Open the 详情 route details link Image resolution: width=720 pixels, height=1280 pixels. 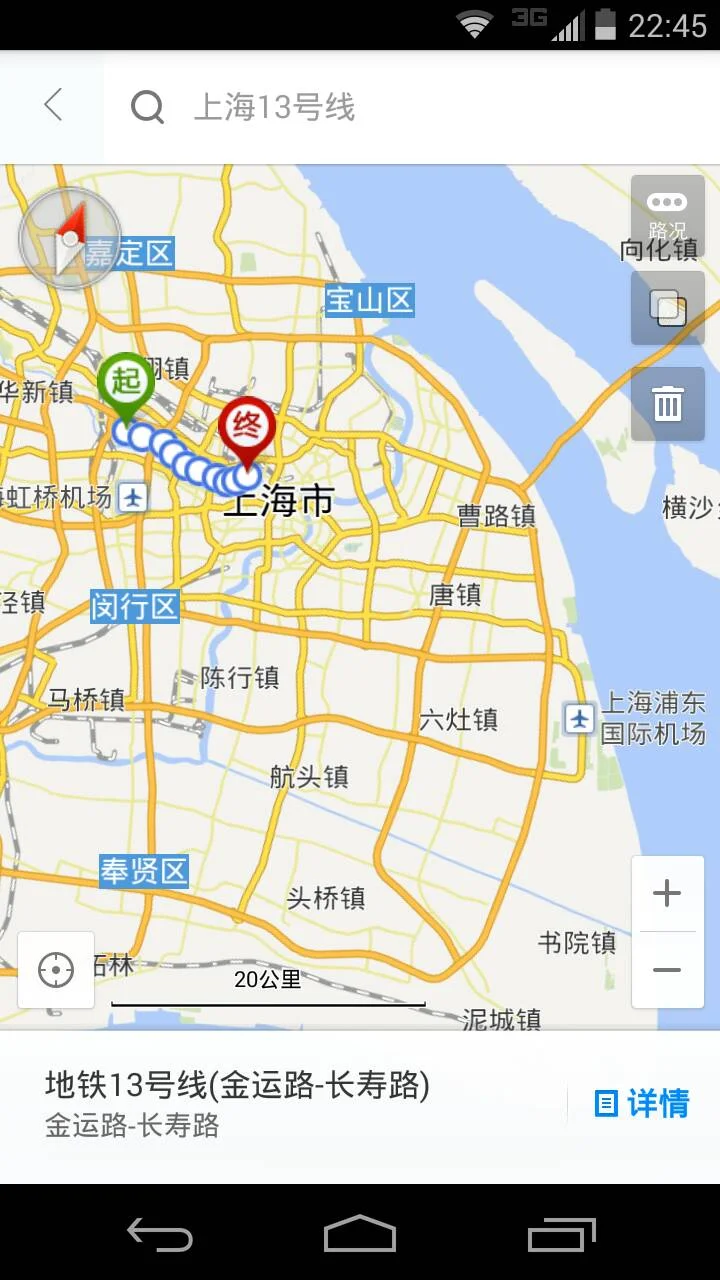point(640,1104)
